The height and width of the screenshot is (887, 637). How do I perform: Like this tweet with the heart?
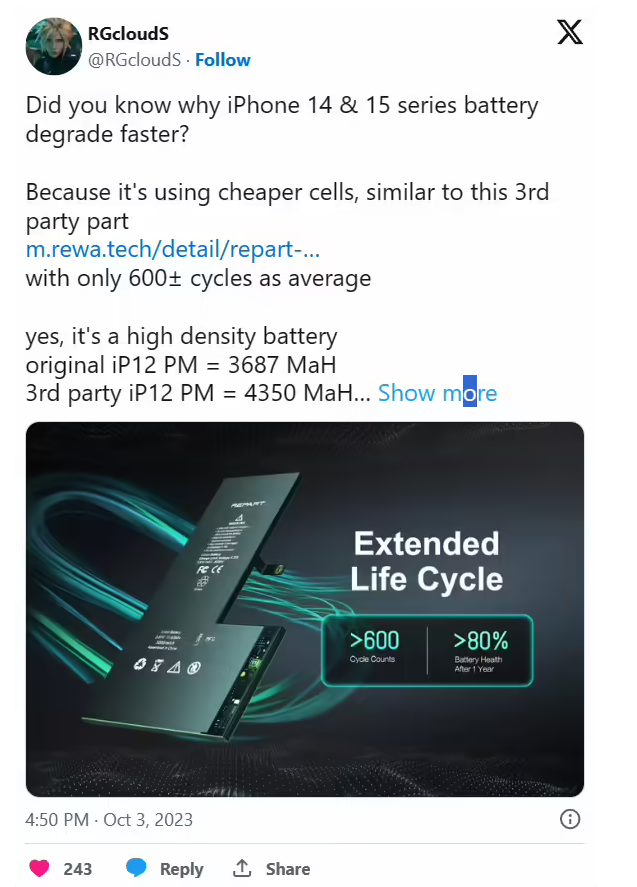click(40, 868)
